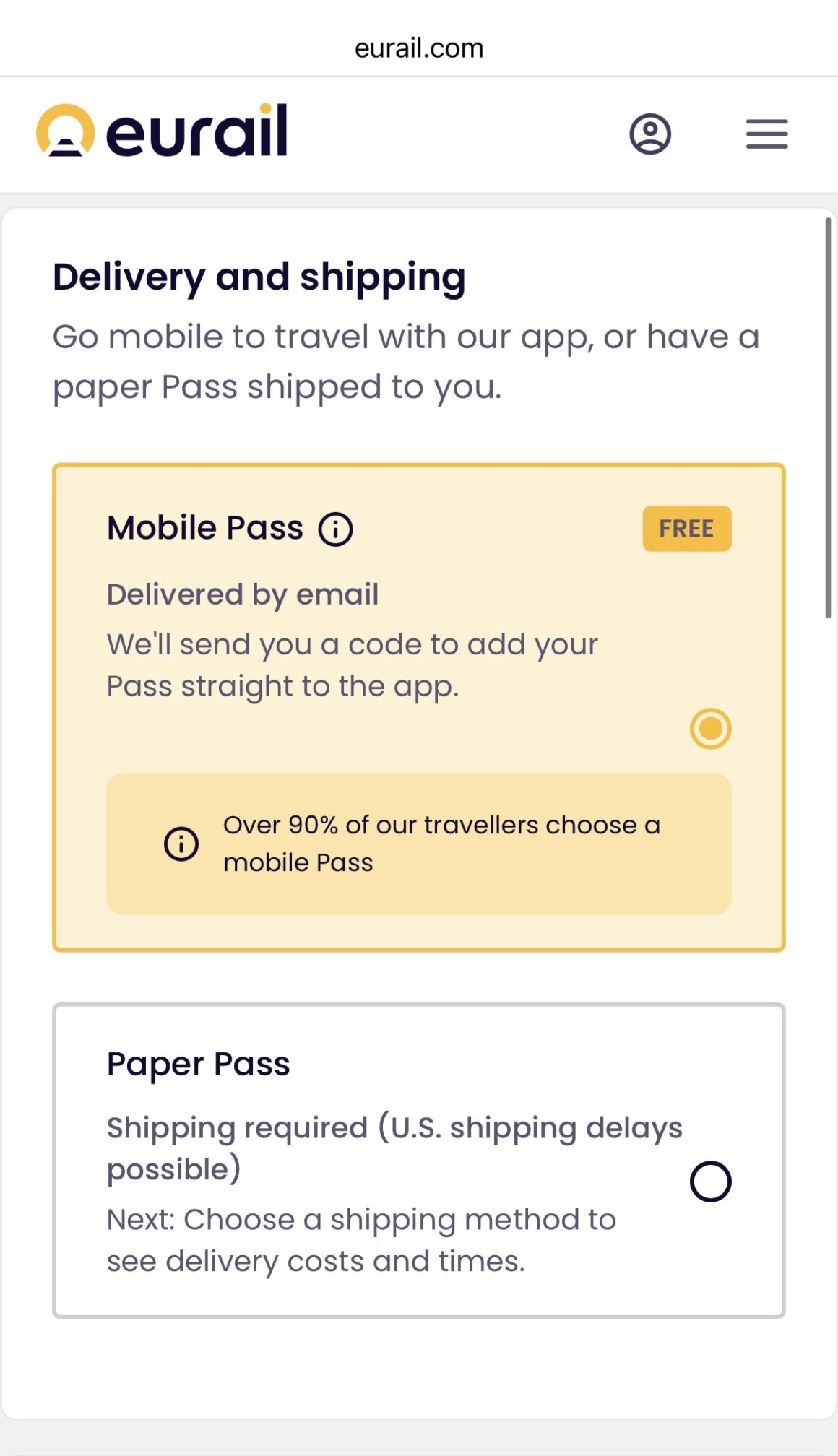This screenshot has height=1456, width=838.
Task: Select the Mobile Pass card section
Action: click(419, 708)
